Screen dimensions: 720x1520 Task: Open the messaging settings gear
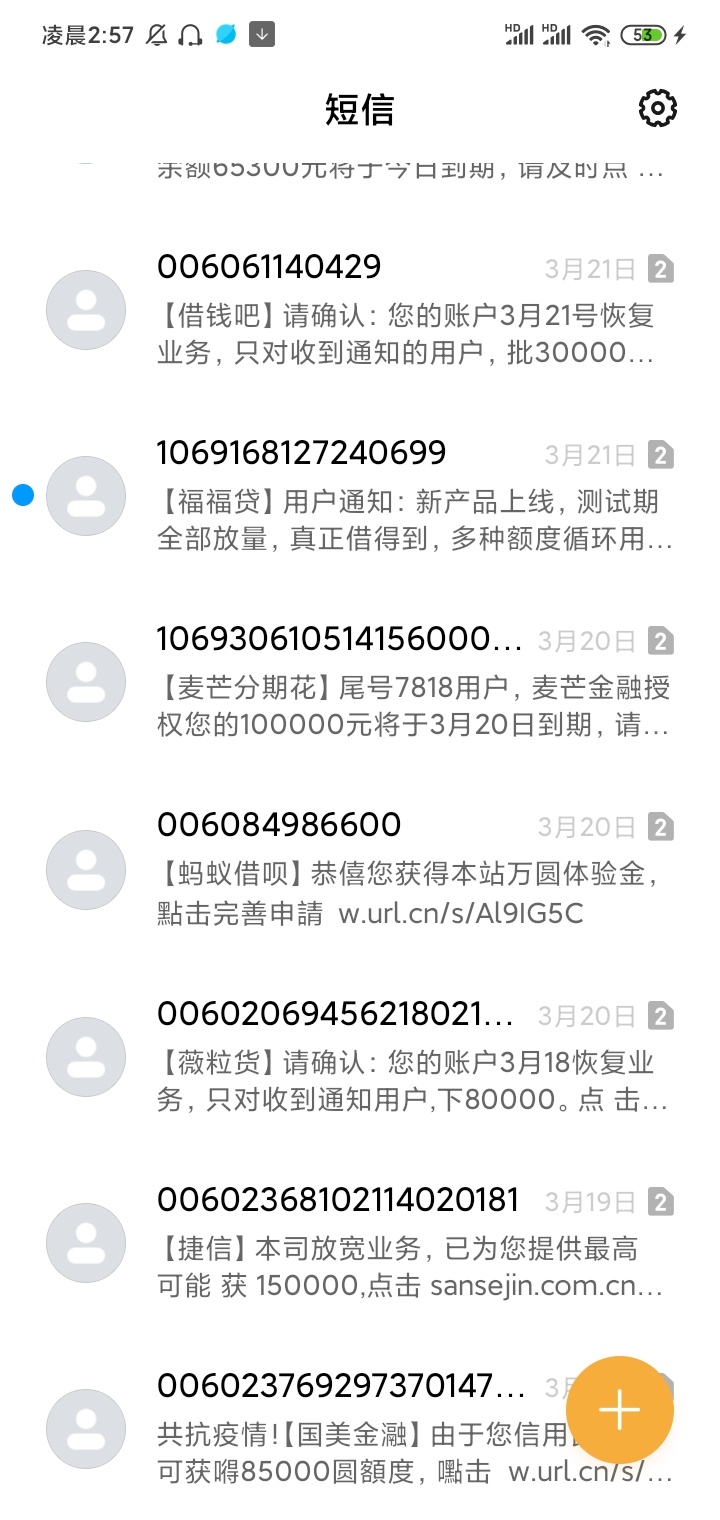click(x=657, y=108)
